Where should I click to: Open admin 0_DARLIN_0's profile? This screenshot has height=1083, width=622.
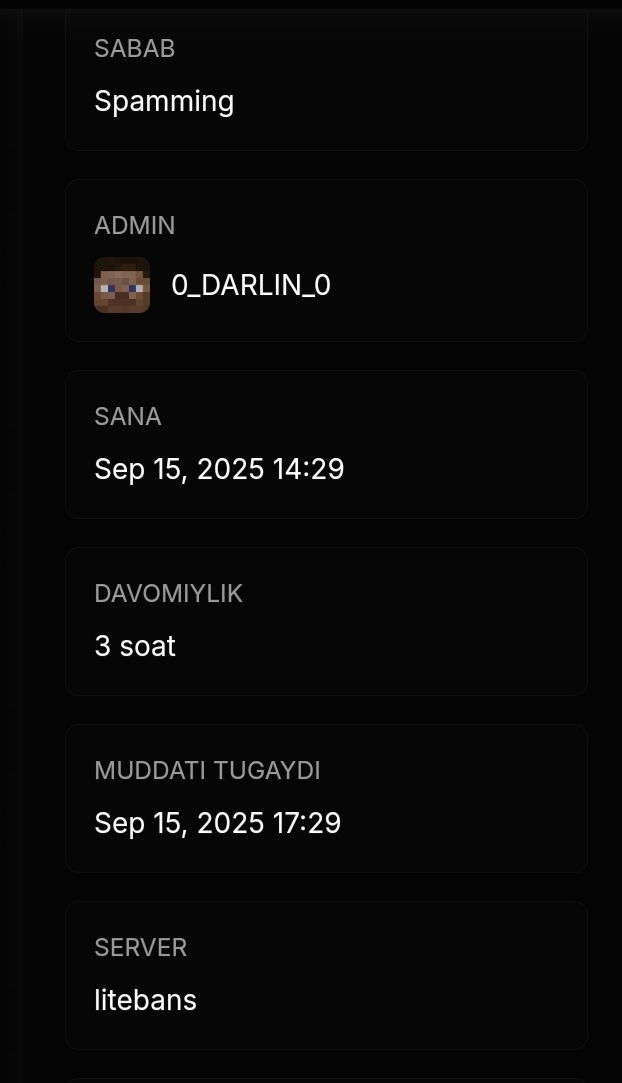(x=250, y=285)
